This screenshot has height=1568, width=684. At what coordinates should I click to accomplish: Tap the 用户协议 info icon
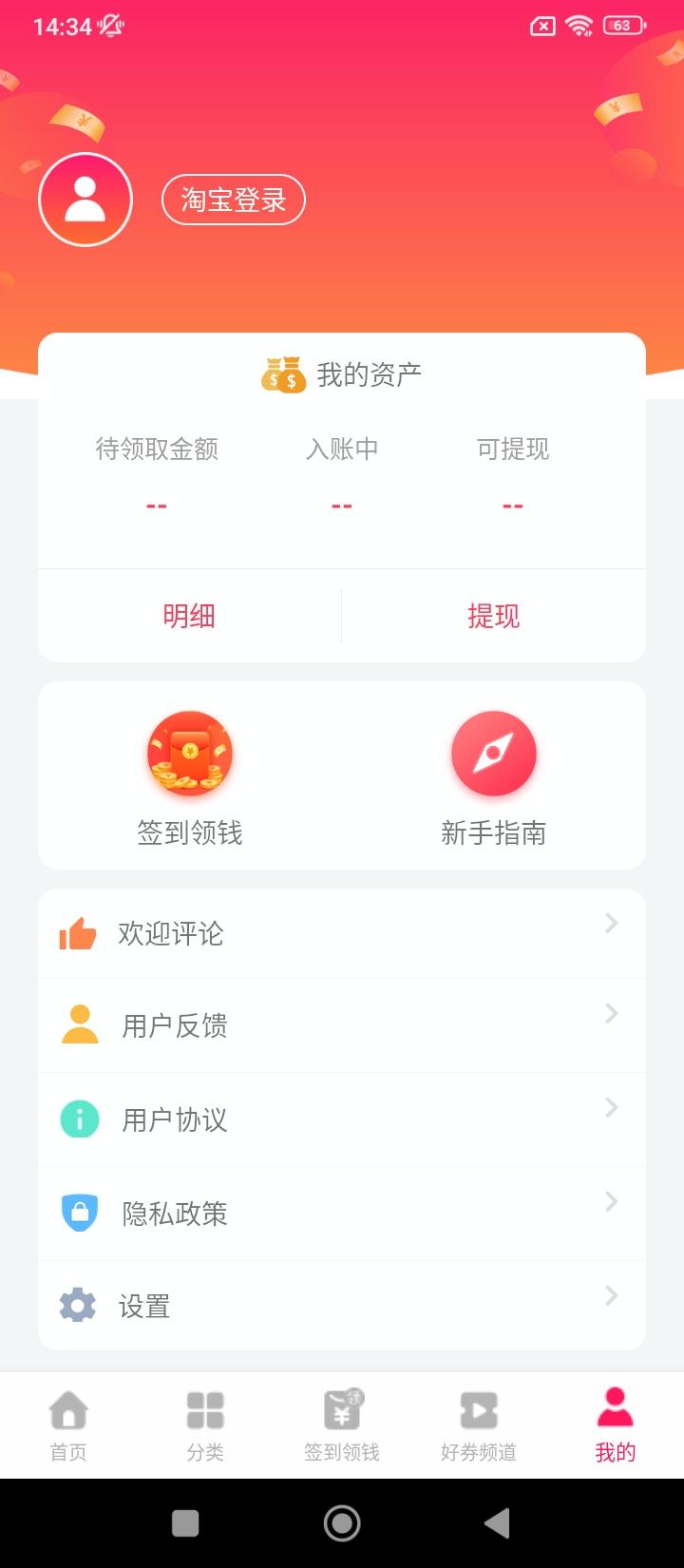pos(79,1119)
